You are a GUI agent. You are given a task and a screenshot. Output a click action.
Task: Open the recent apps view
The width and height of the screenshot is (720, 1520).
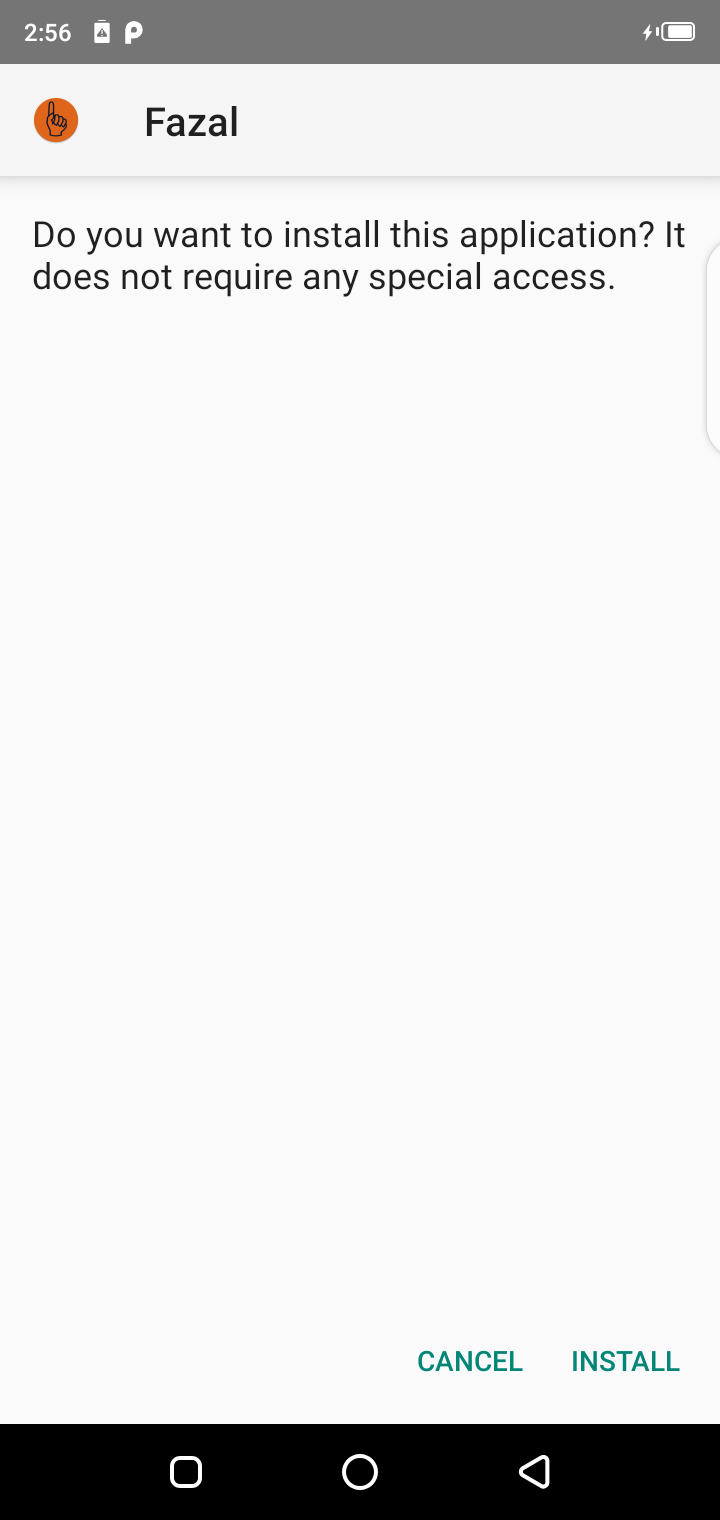186,1471
